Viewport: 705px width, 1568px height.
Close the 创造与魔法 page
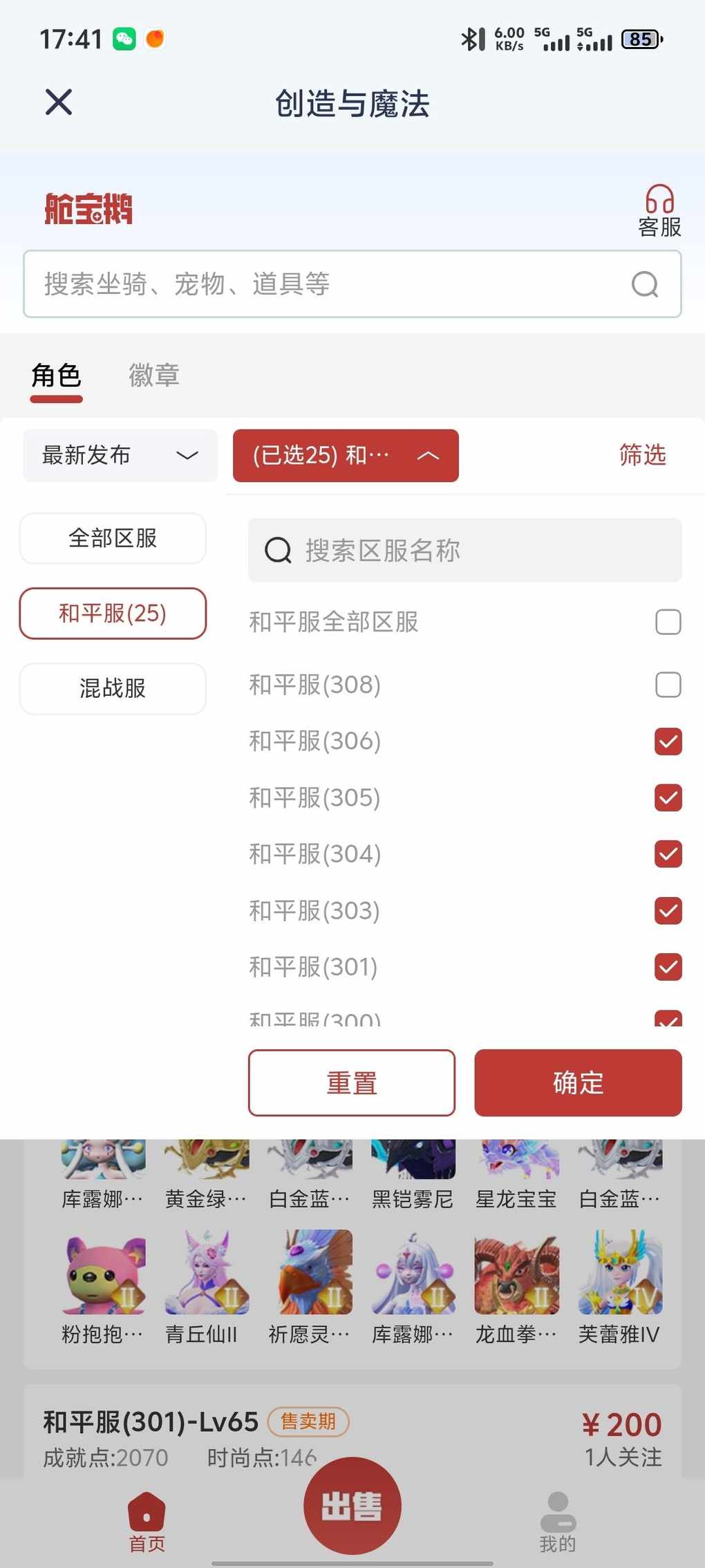click(x=59, y=102)
